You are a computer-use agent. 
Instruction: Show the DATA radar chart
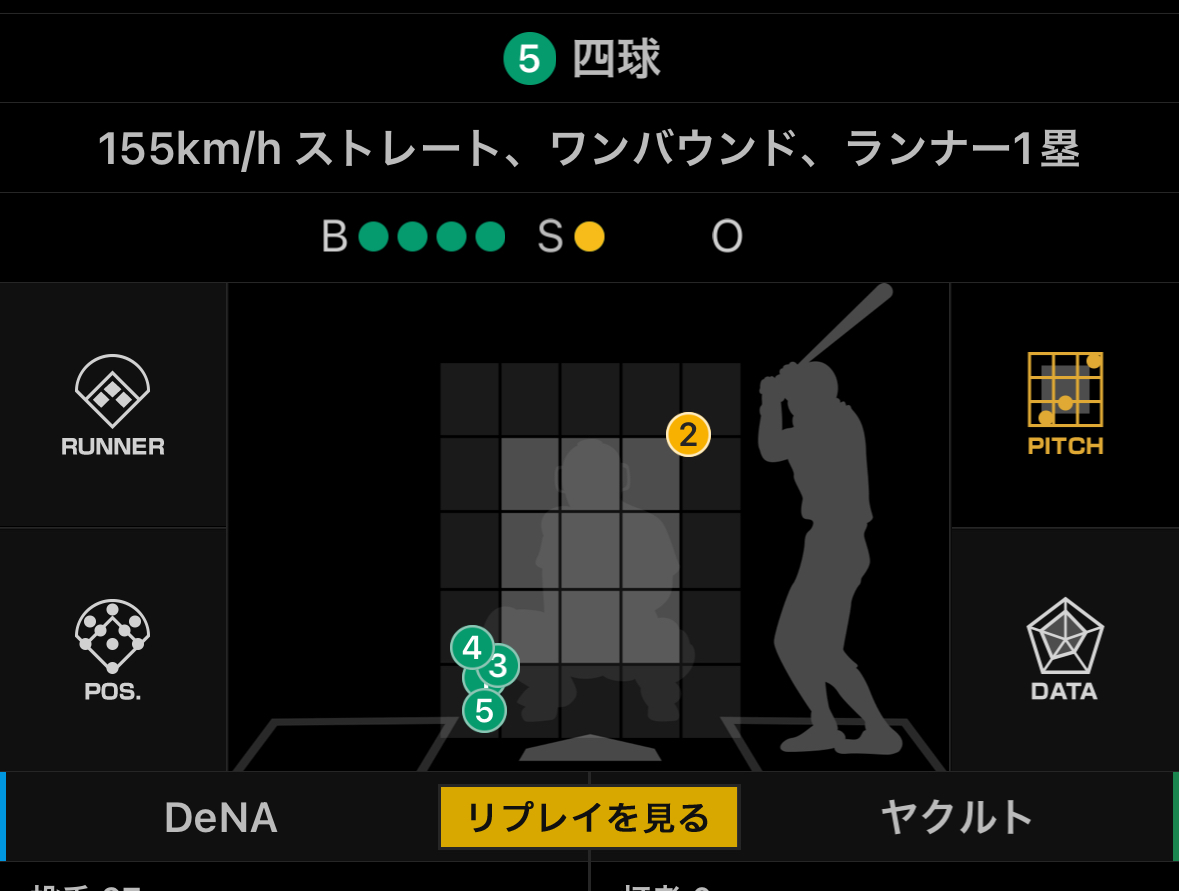point(1065,649)
